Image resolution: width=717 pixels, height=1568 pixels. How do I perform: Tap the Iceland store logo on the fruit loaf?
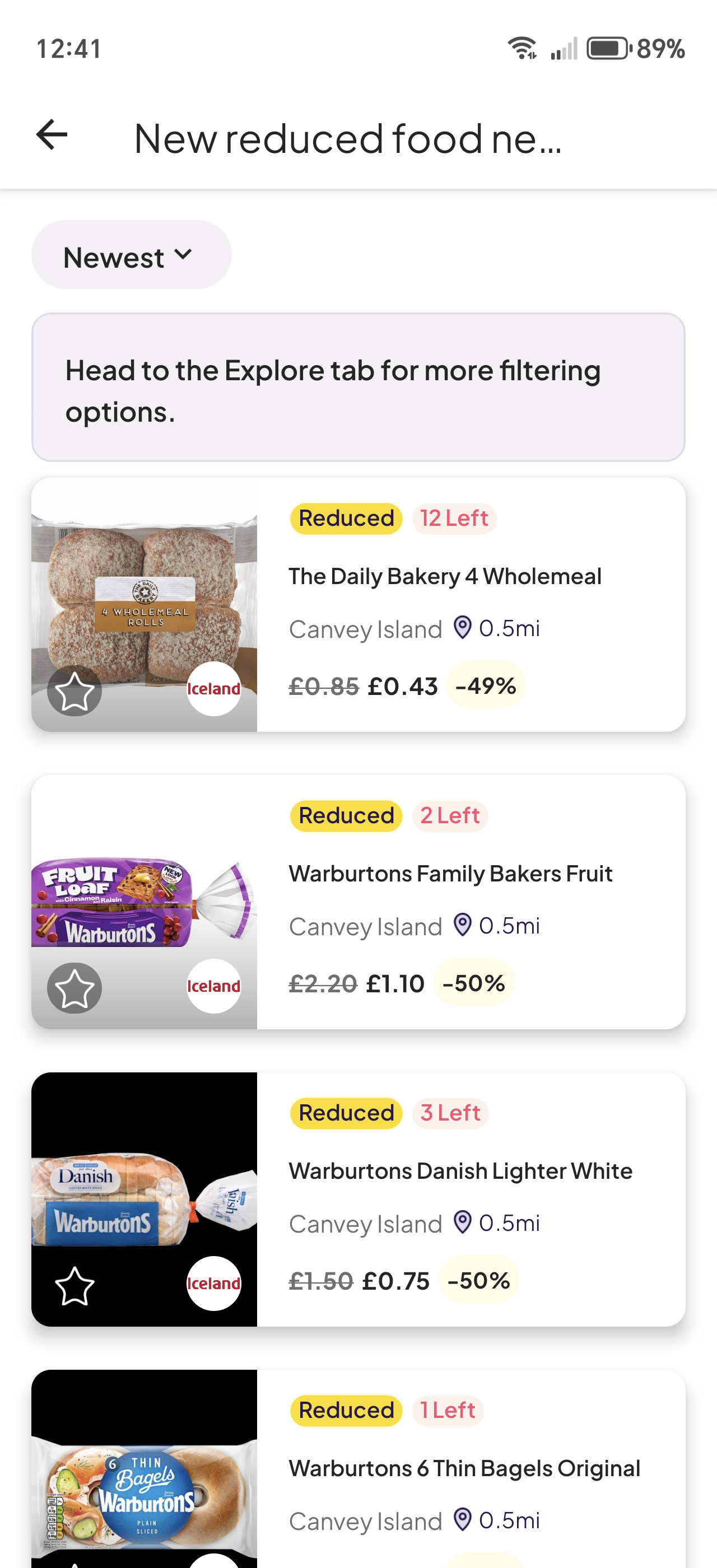click(213, 986)
